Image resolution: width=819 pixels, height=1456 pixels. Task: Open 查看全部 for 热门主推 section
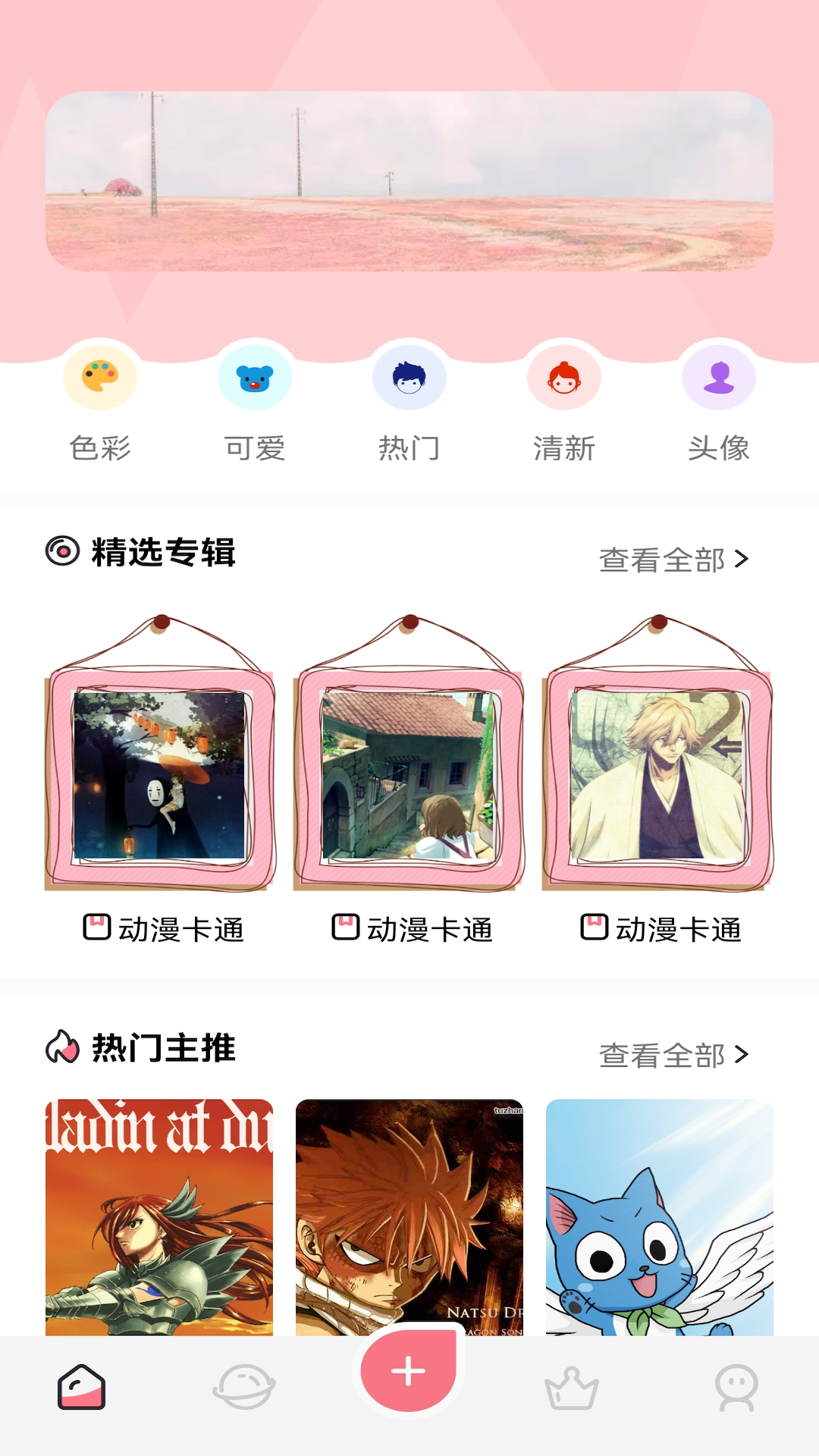[662, 1054]
